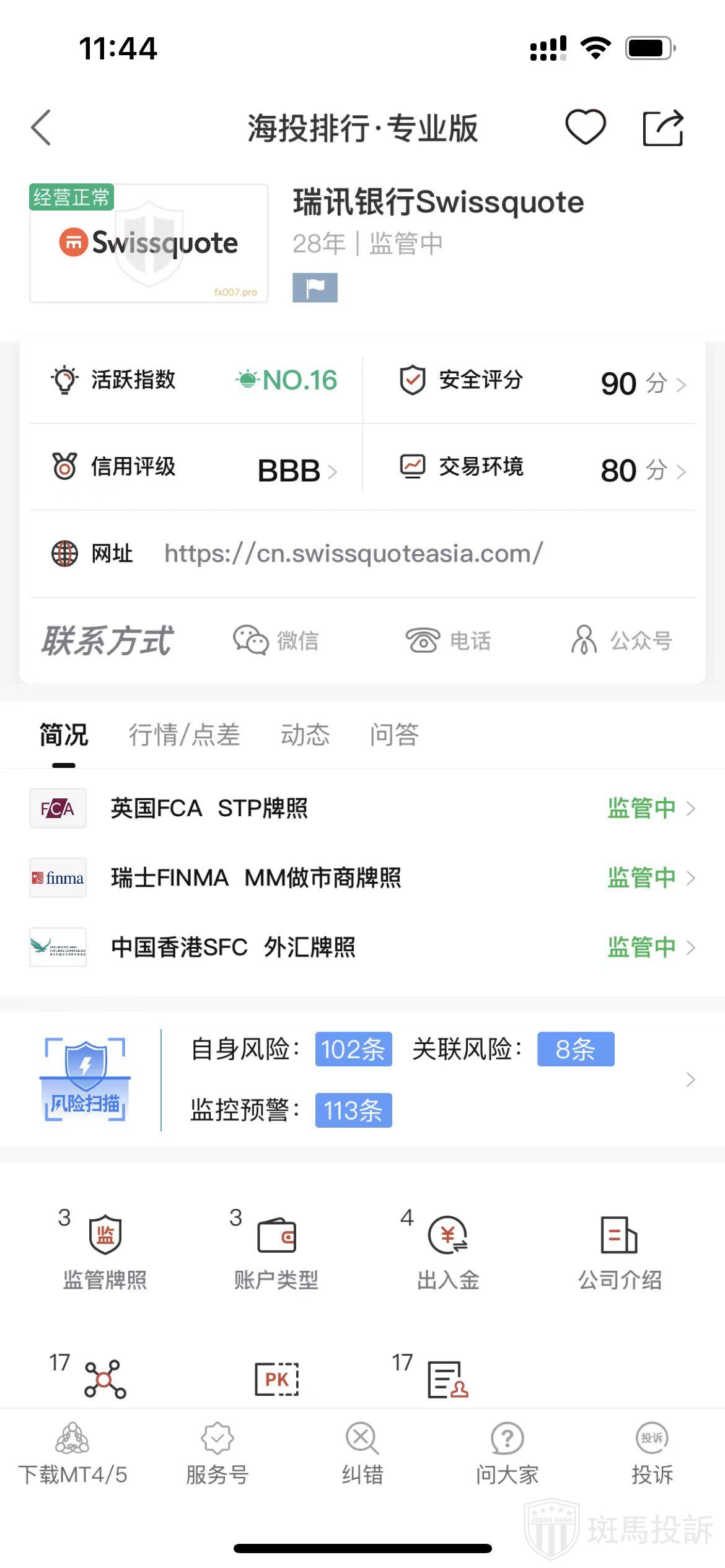This screenshot has height=1568, width=725.
Task: Open the 交易环境 80分 details
Action: [542, 469]
